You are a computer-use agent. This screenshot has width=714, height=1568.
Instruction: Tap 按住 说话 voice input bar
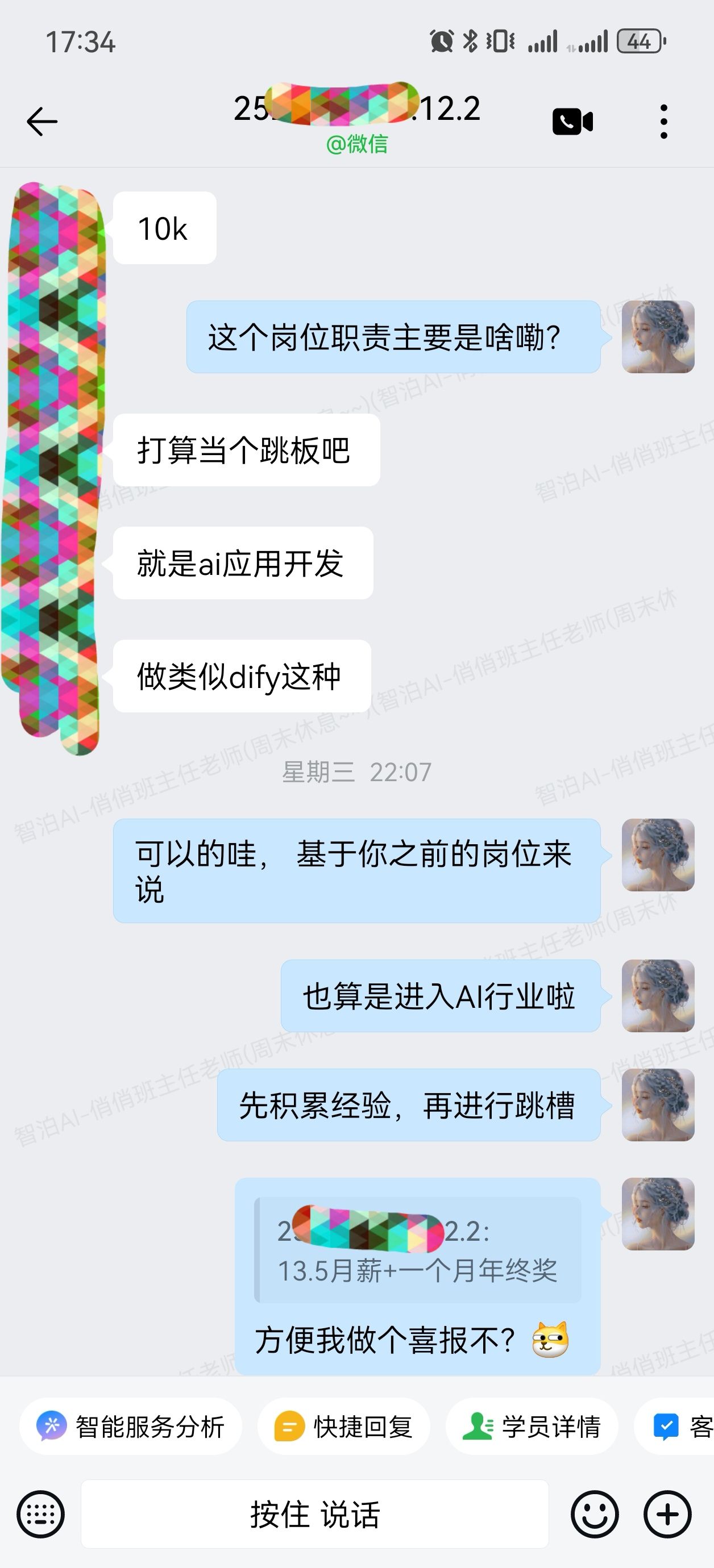pyautogui.click(x=314, y=1515)
